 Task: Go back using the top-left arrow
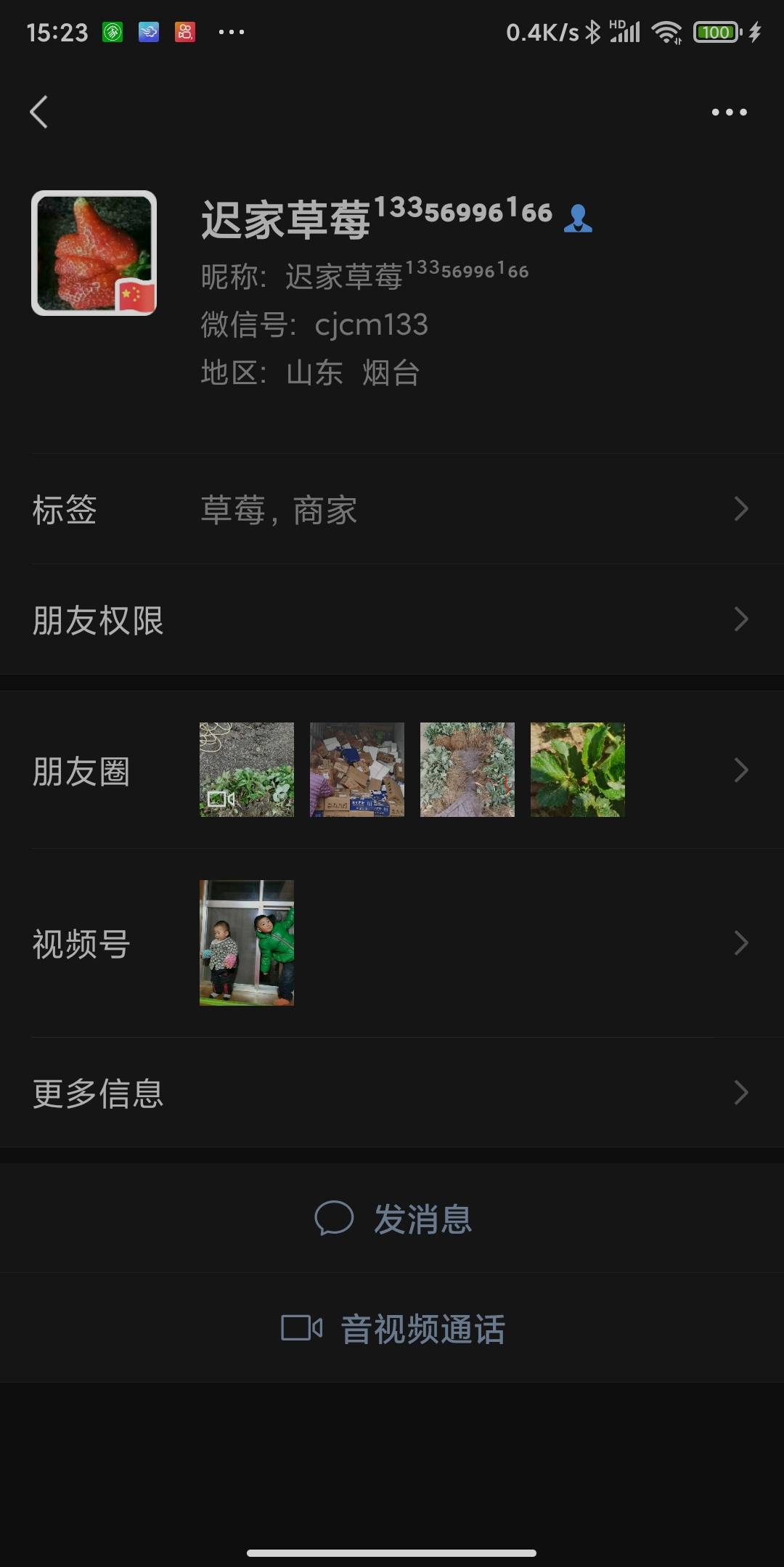point(39,112)
